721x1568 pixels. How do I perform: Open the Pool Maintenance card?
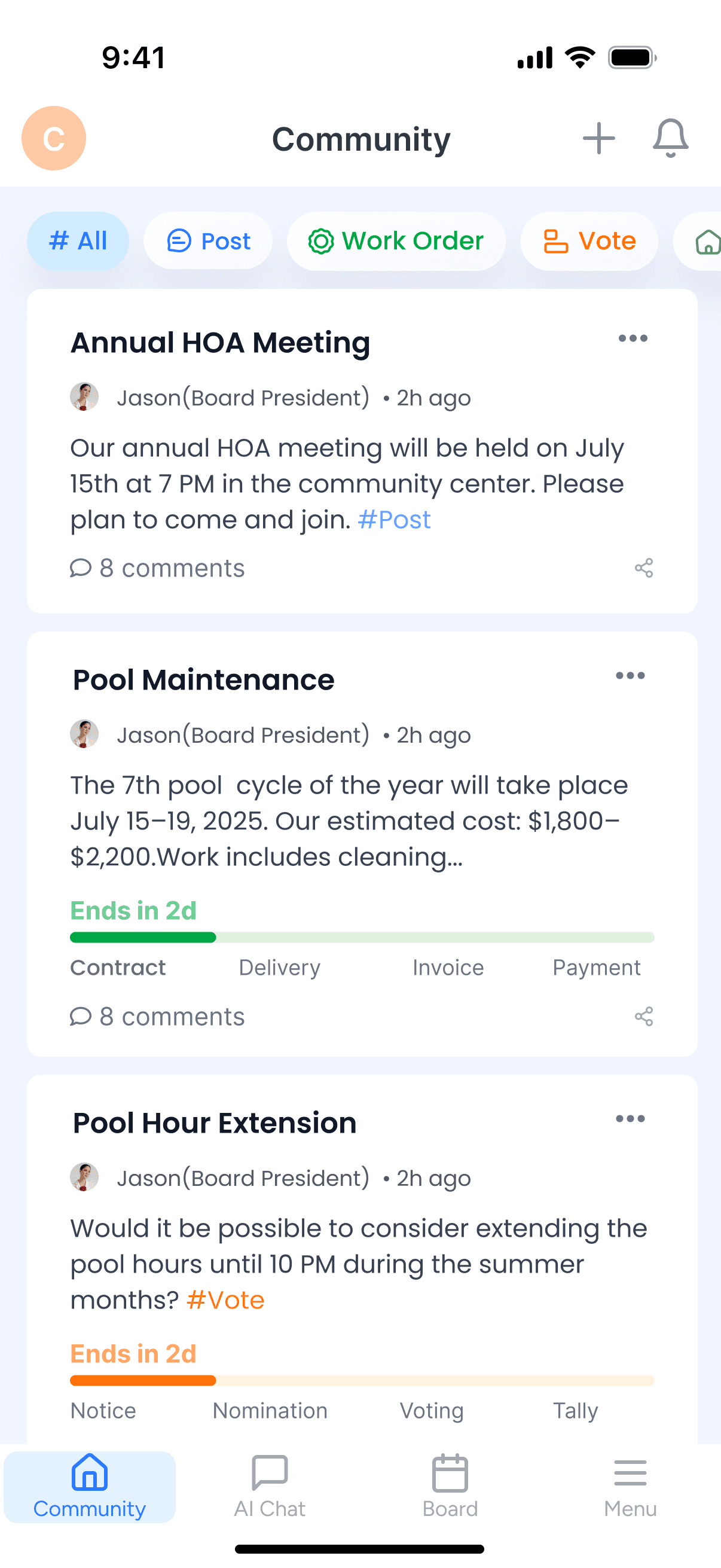coord(362,844)
